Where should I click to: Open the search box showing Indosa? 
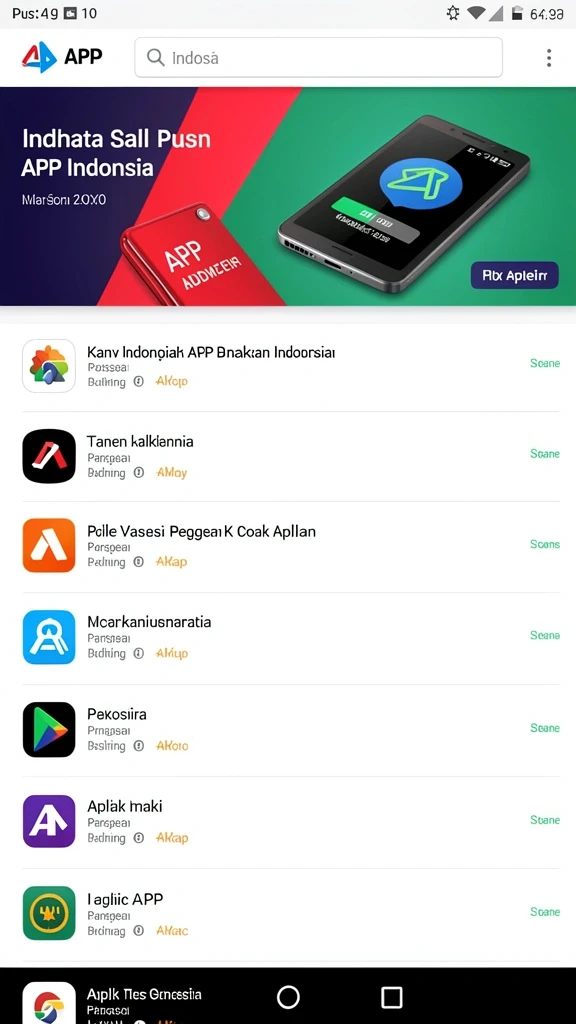(x=319, y=57)
